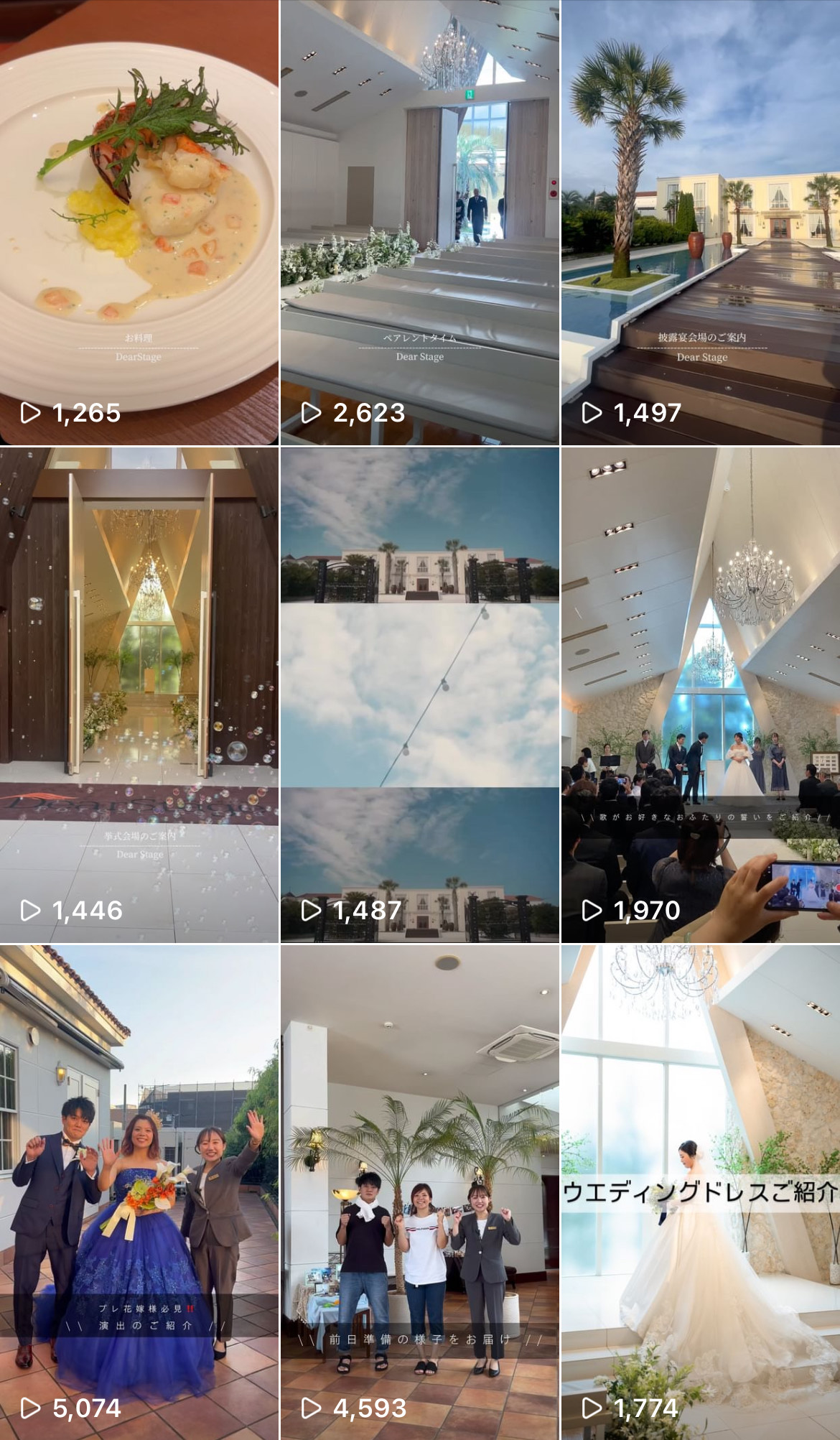Open the food dish reel with 1,265 views

tap(139, 223)
